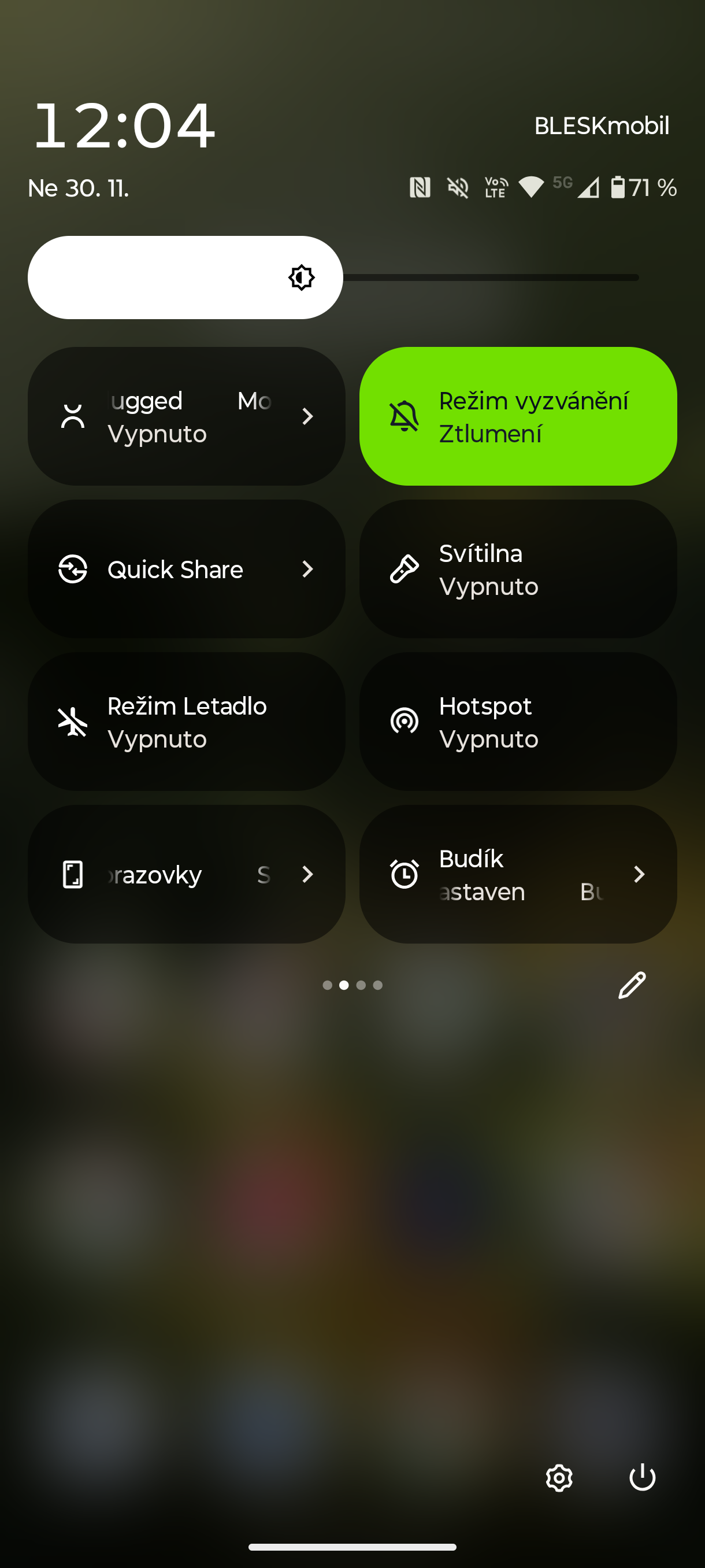Turn off the muted Režim vyzvánění tile
This screenshot has width=705, height=1568.
point(518,416)
